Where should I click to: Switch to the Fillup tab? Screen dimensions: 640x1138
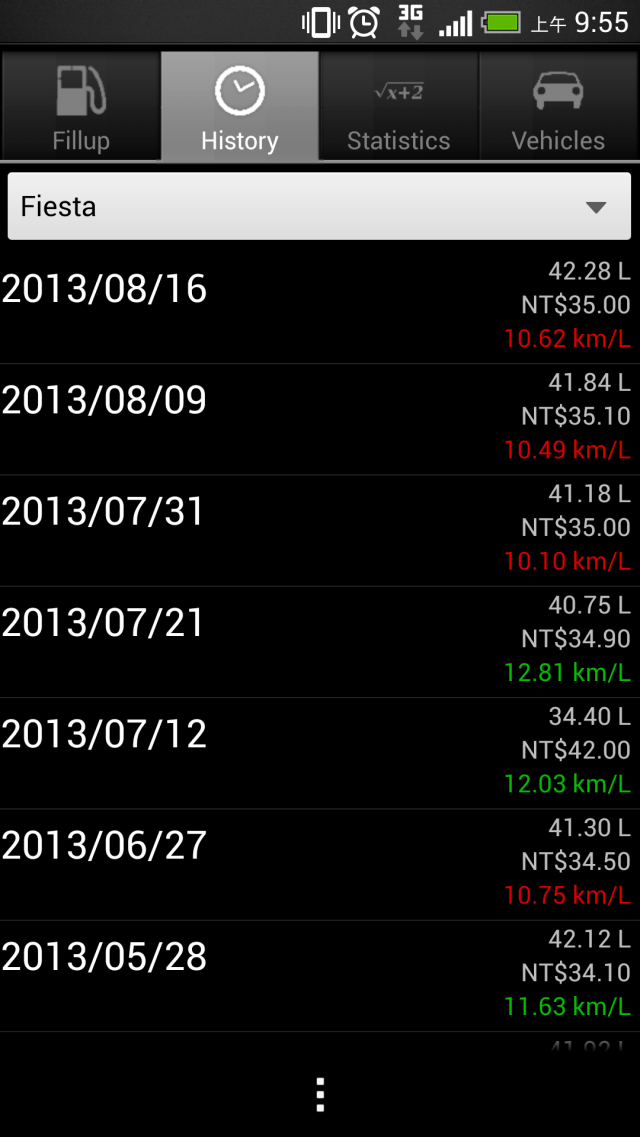(80, 106)
